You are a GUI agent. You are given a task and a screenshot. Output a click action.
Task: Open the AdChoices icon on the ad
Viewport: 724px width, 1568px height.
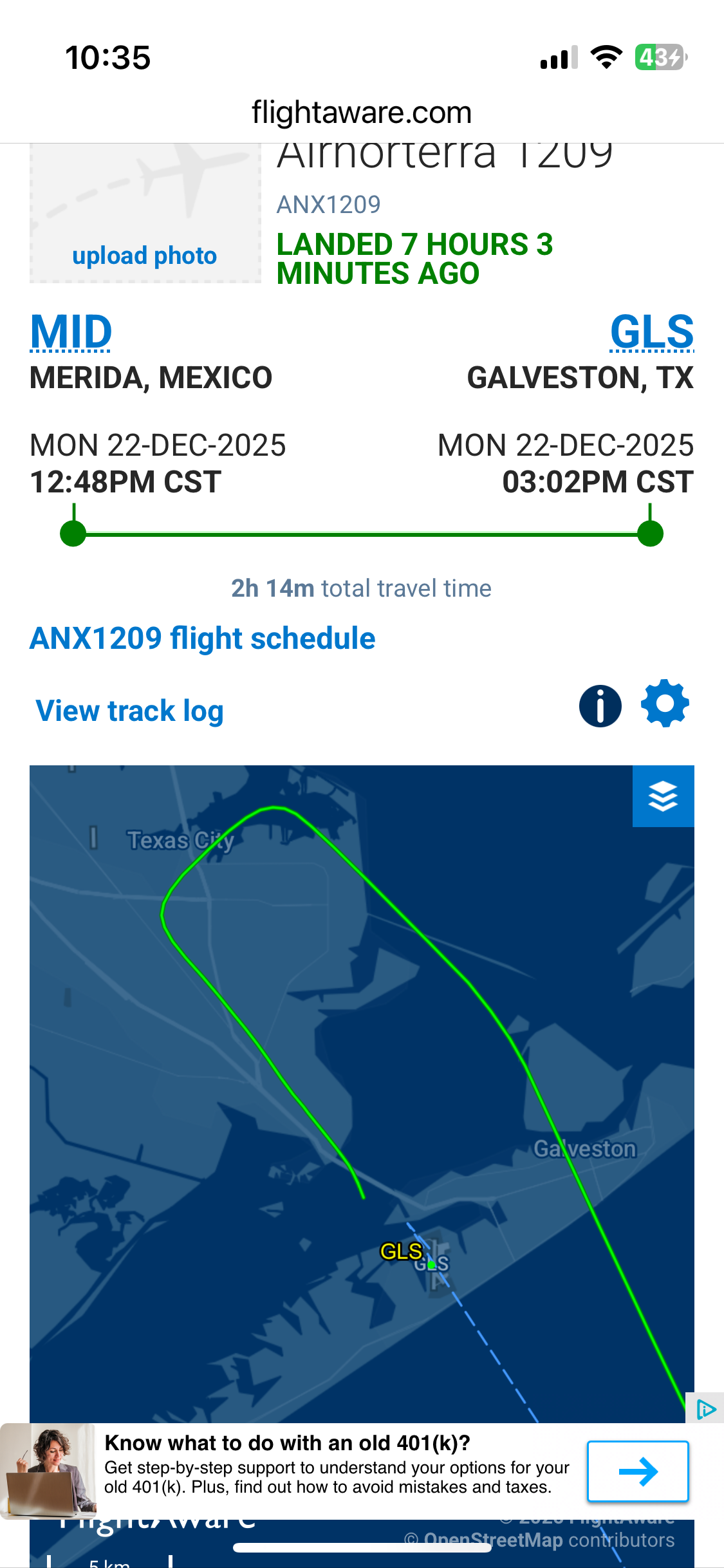[705, 1410]
